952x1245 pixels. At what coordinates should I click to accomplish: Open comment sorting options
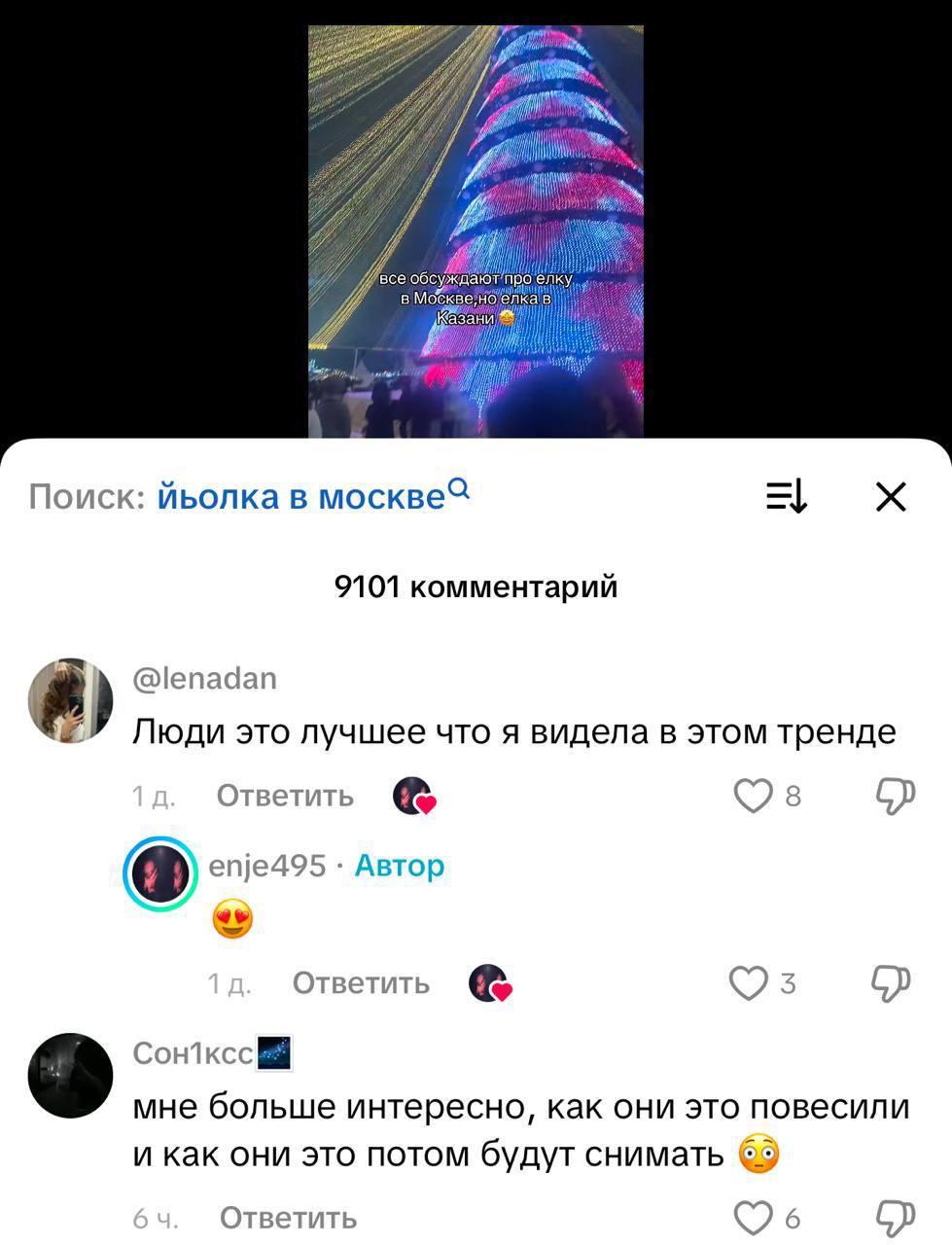tap(786, 497)
